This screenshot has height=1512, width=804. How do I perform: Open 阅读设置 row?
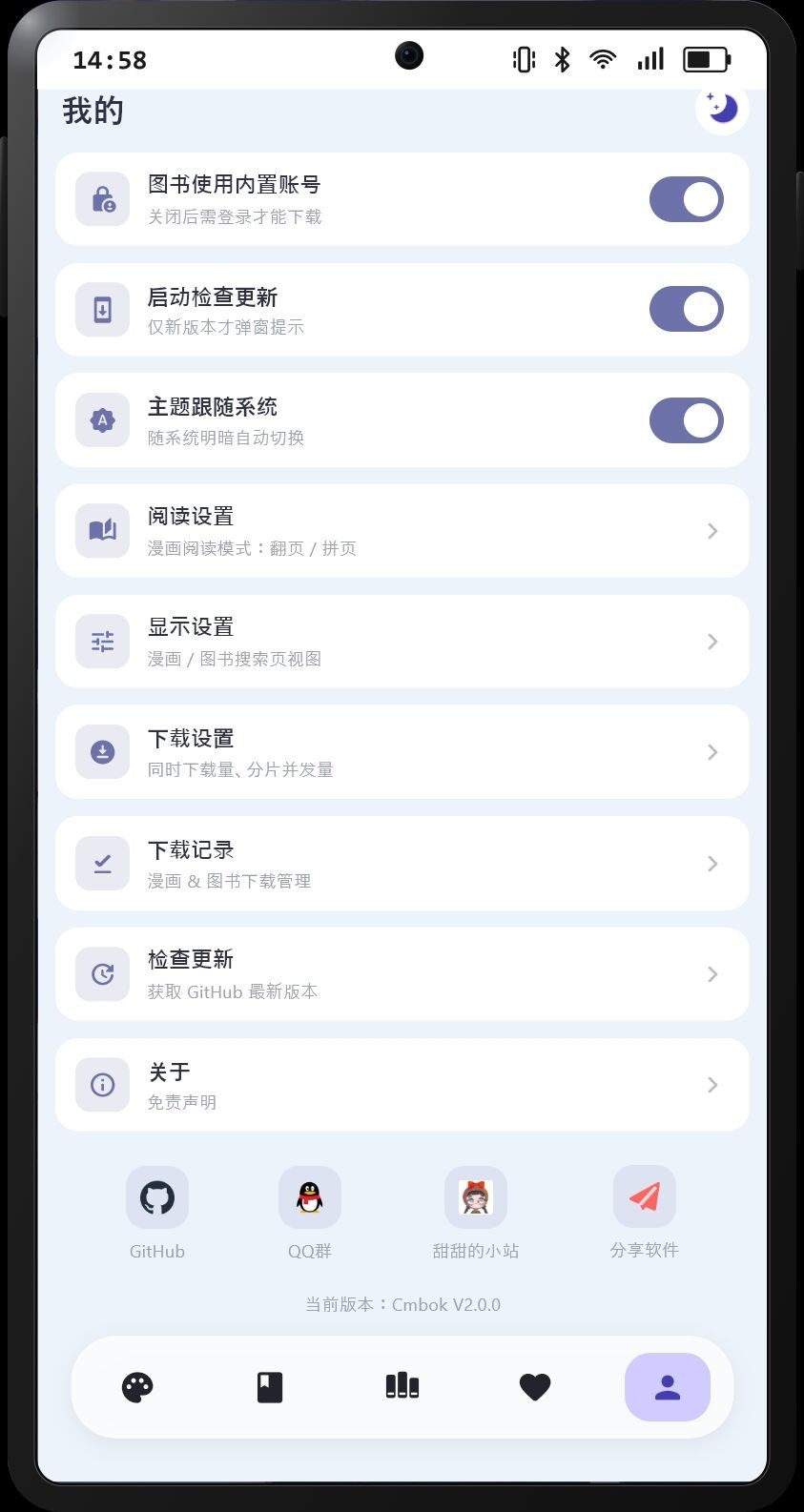tap(402, 531)
